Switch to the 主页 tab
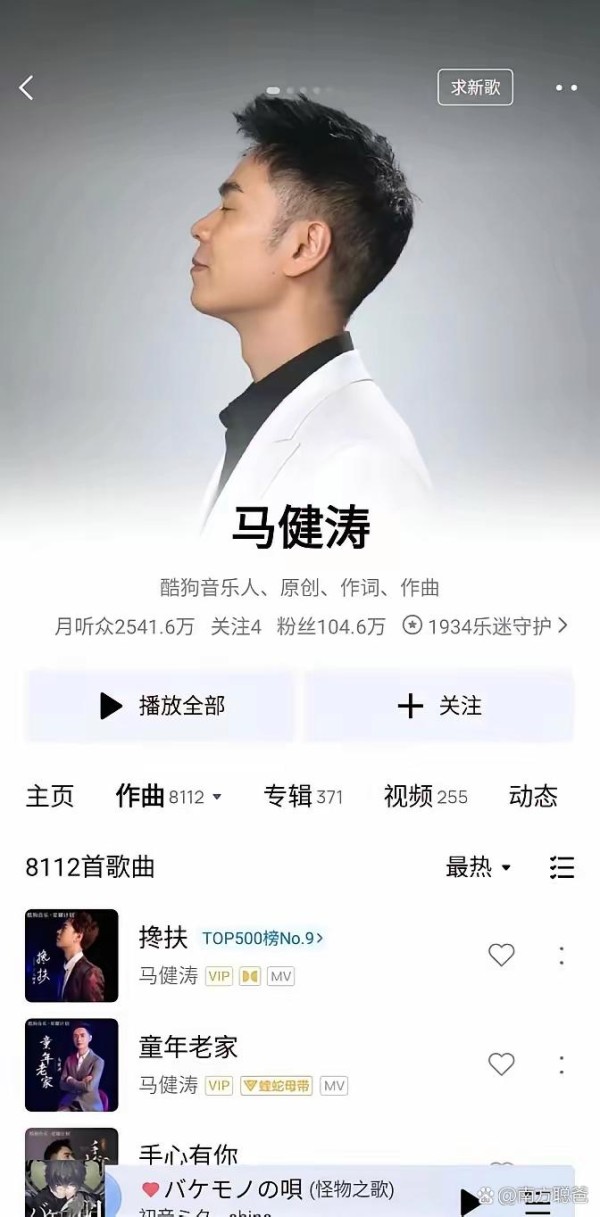The height and width of the screenshot is (1217, 600). pyautogui.click(x=50, y=796)
